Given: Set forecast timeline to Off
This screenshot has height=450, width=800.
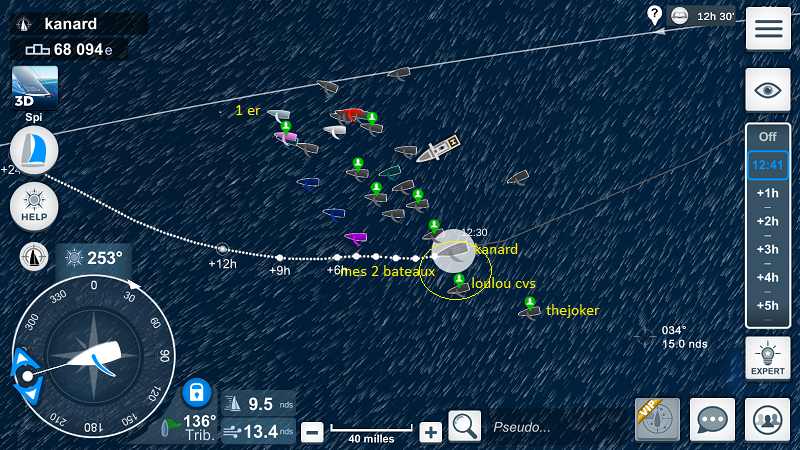Looking at the screenshot, I should point(768,137).
